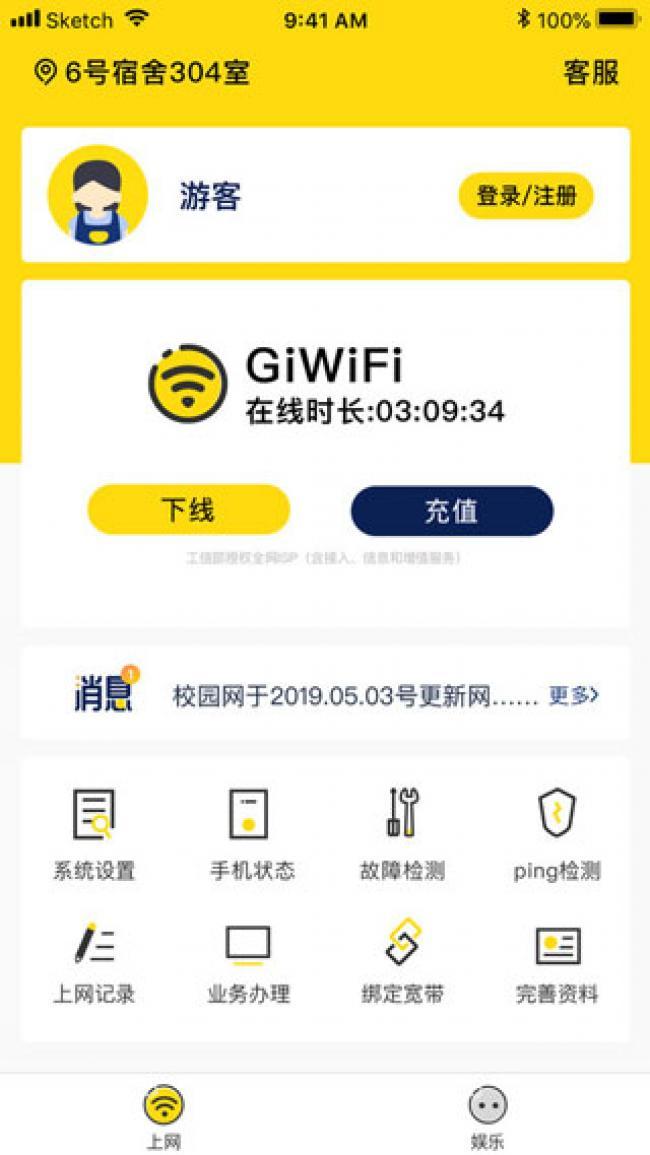Switch to the 娱乐 tab

coord(487,1114)
